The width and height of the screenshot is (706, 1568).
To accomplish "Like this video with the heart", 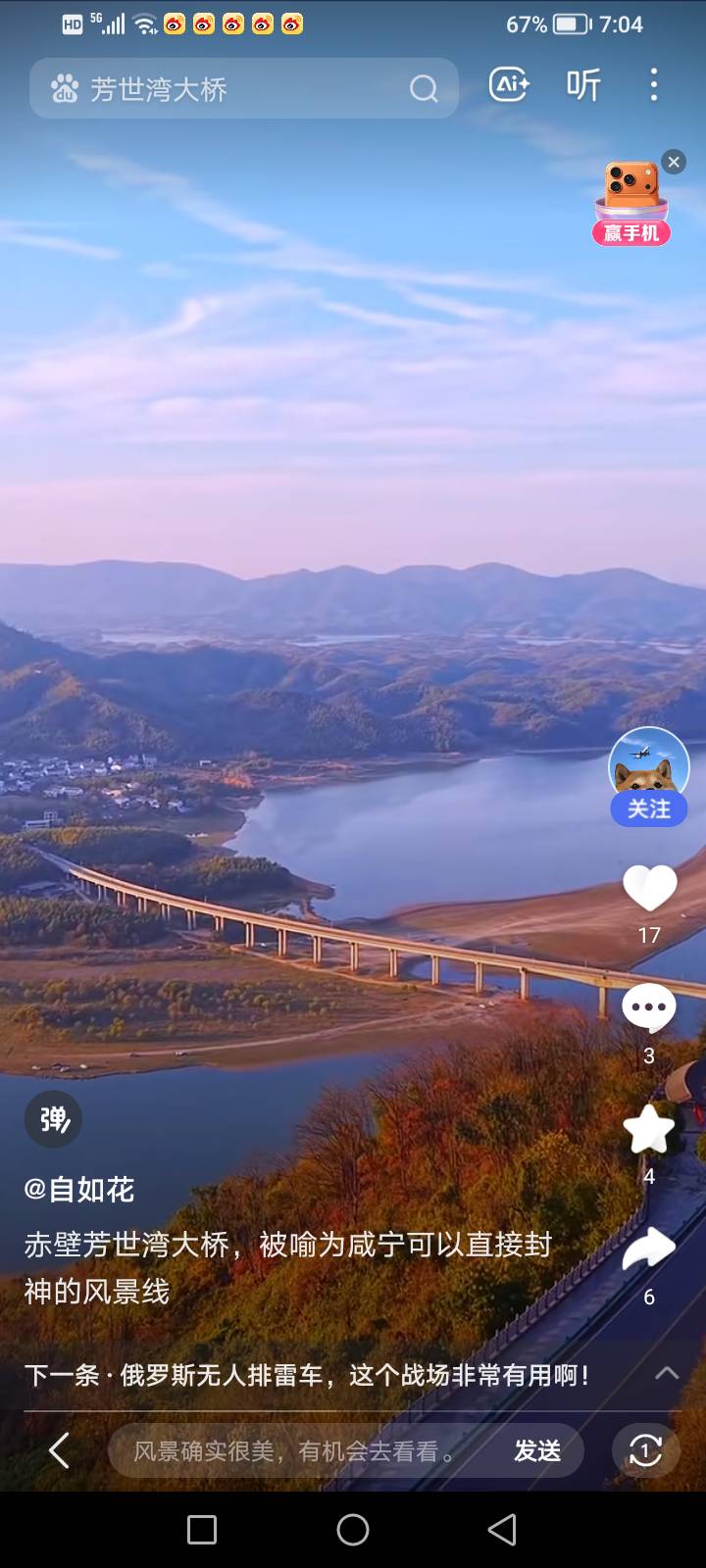I will coord(649,889).
